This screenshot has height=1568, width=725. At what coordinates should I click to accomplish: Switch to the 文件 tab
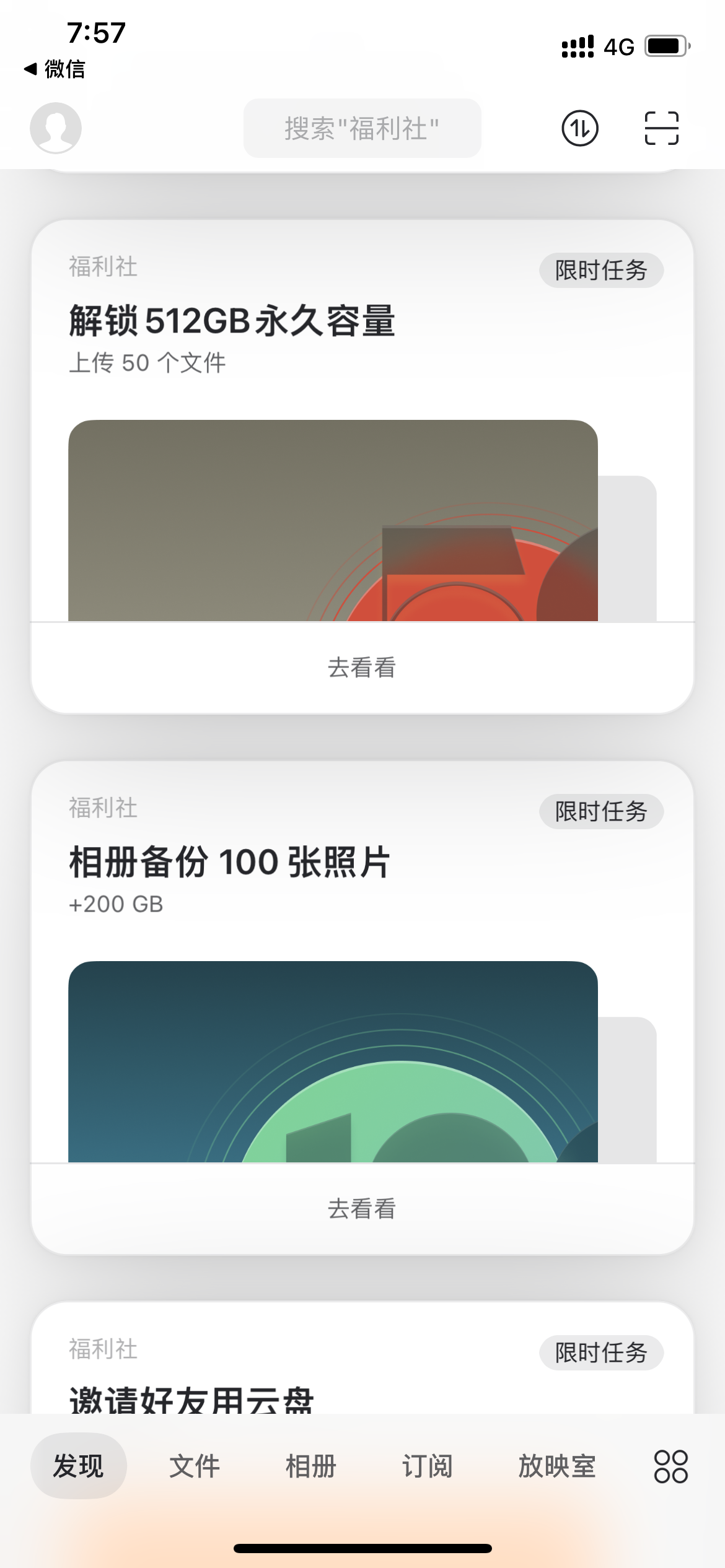(x=195, y=1466)
